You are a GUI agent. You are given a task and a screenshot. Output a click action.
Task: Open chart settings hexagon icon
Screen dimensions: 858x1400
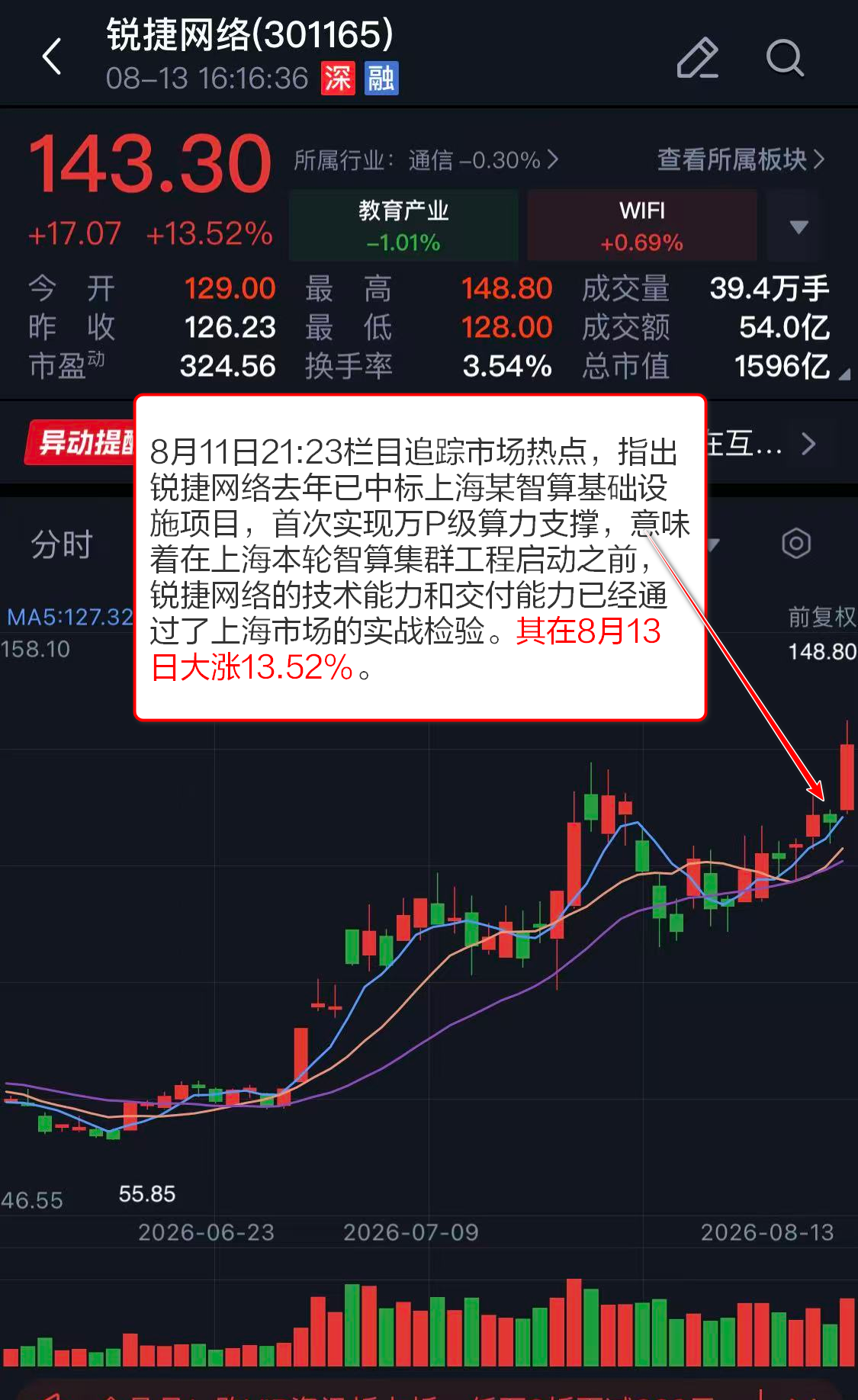(x=796, y=544)
